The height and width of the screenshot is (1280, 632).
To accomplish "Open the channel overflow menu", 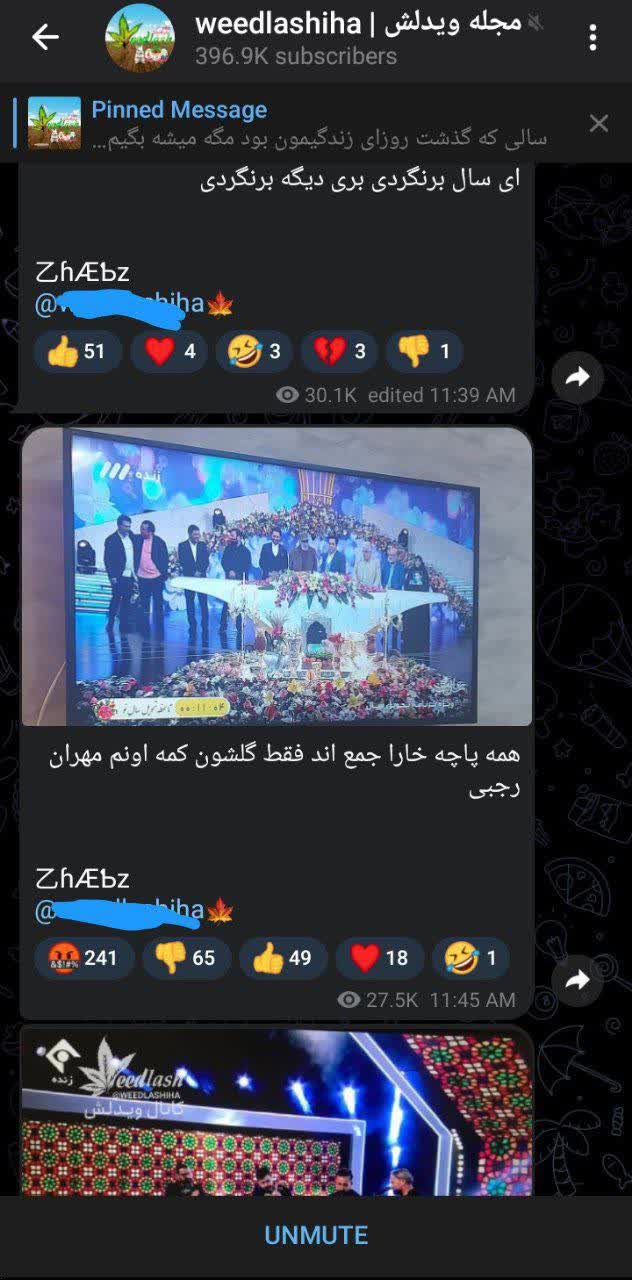I will tap(593, 38).
